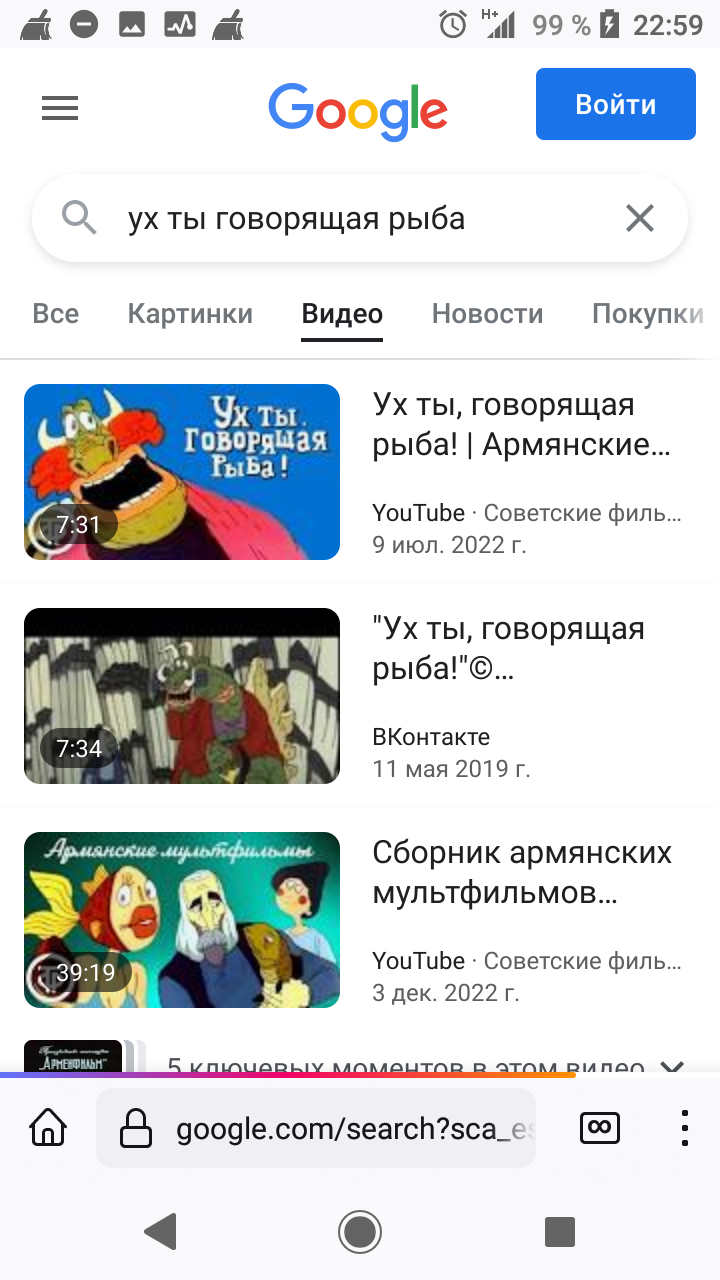Clear the search query with X
The height and width of the screenshot is (1280, 720).
(640, 218)
